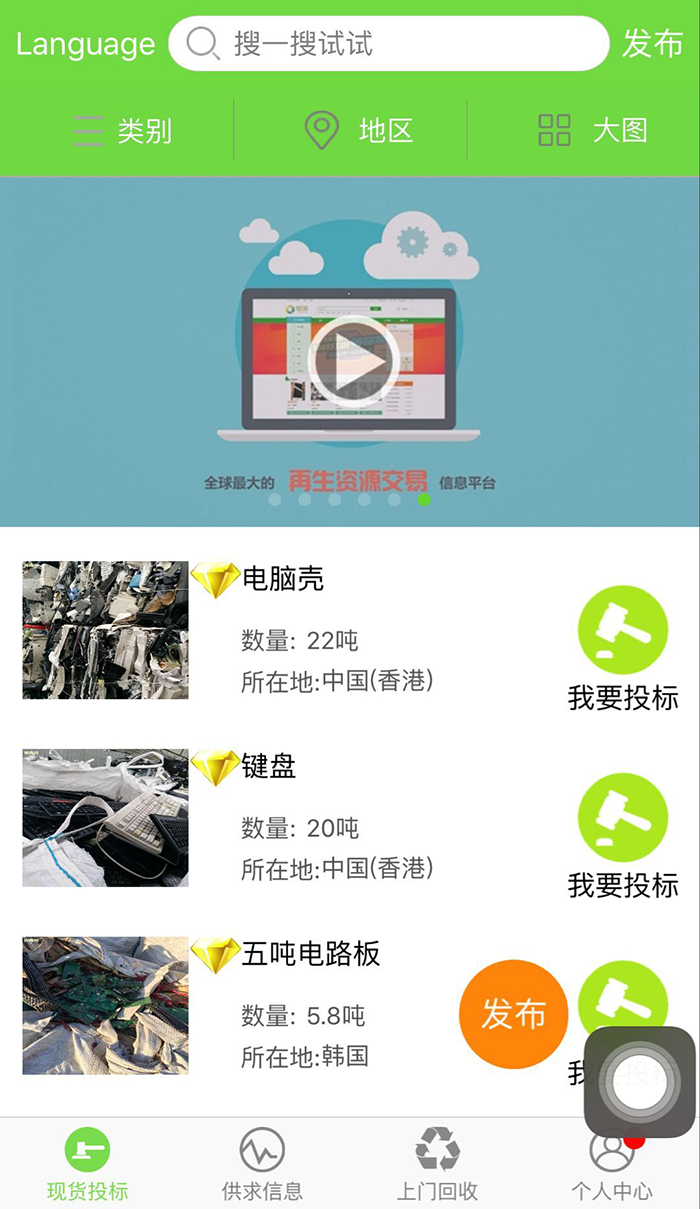The width and height of the screenshot is (700, 1209).
Task: Switch to the 供求信息 tab
Action: 262,1163
